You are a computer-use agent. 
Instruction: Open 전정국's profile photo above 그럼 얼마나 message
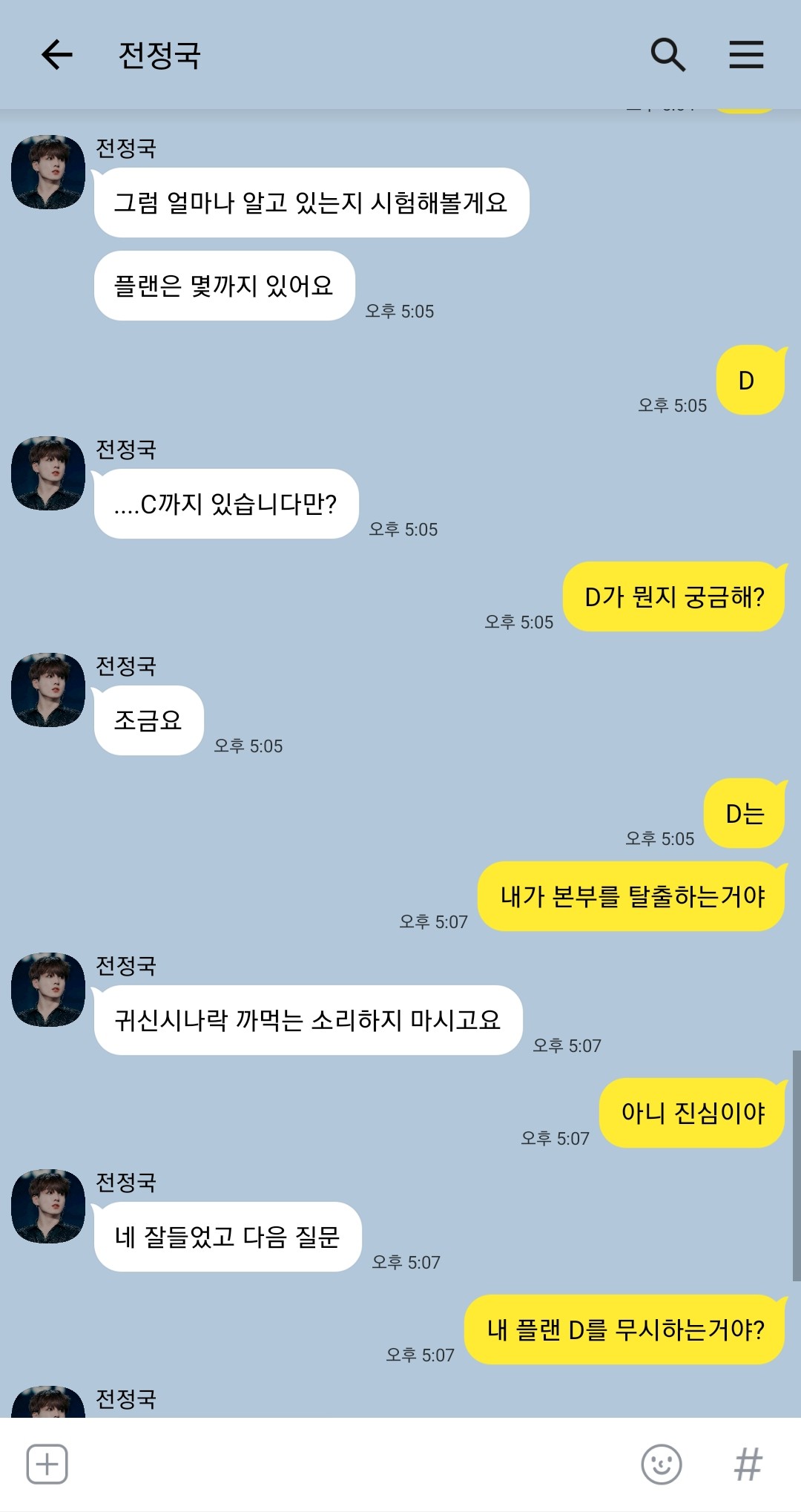pyautogui.click(x=48, y=172)
